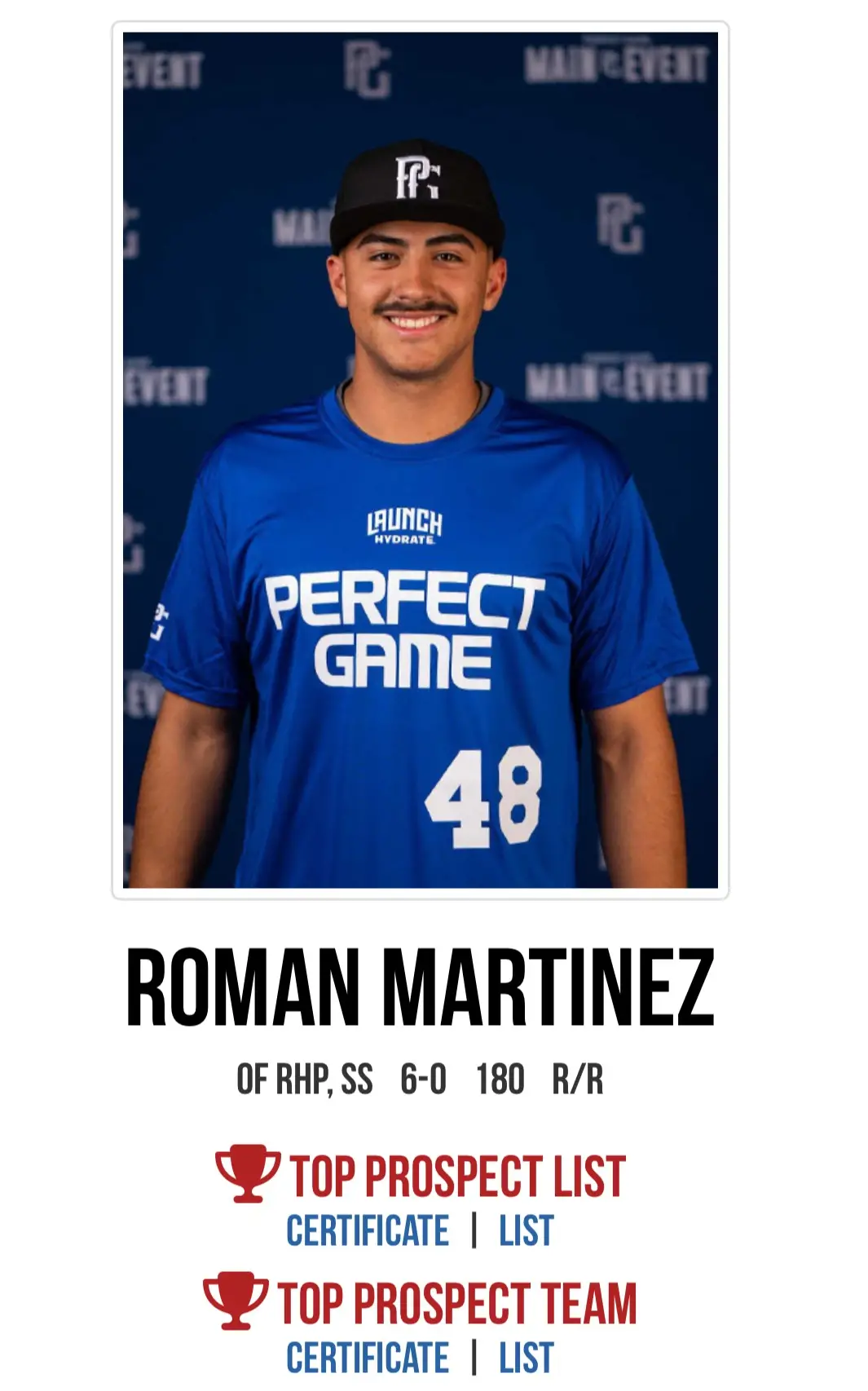
Task: View the Top Prospect List list
Action: 526,1230
